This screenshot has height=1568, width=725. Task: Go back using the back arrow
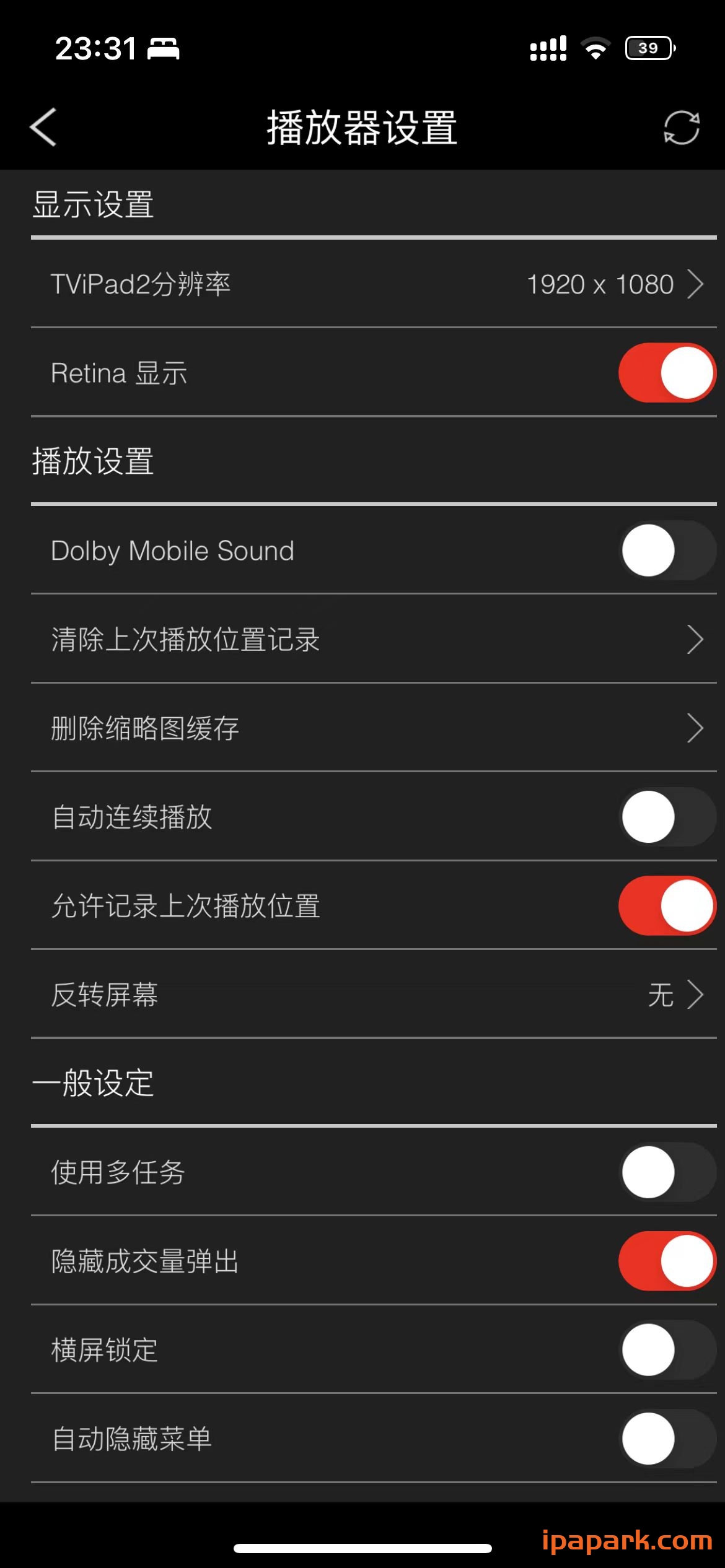(42, 128)
